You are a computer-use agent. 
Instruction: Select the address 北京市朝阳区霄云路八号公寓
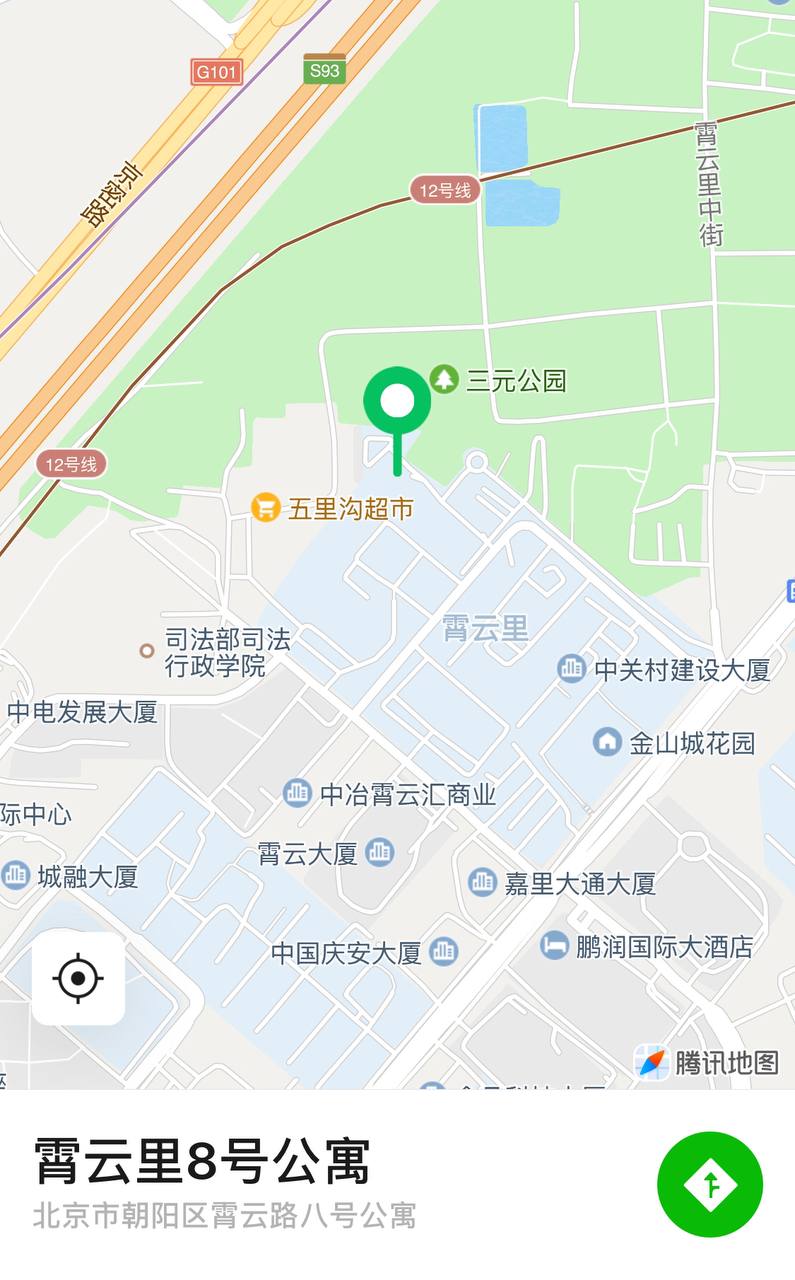click(x=226, y=1216)
